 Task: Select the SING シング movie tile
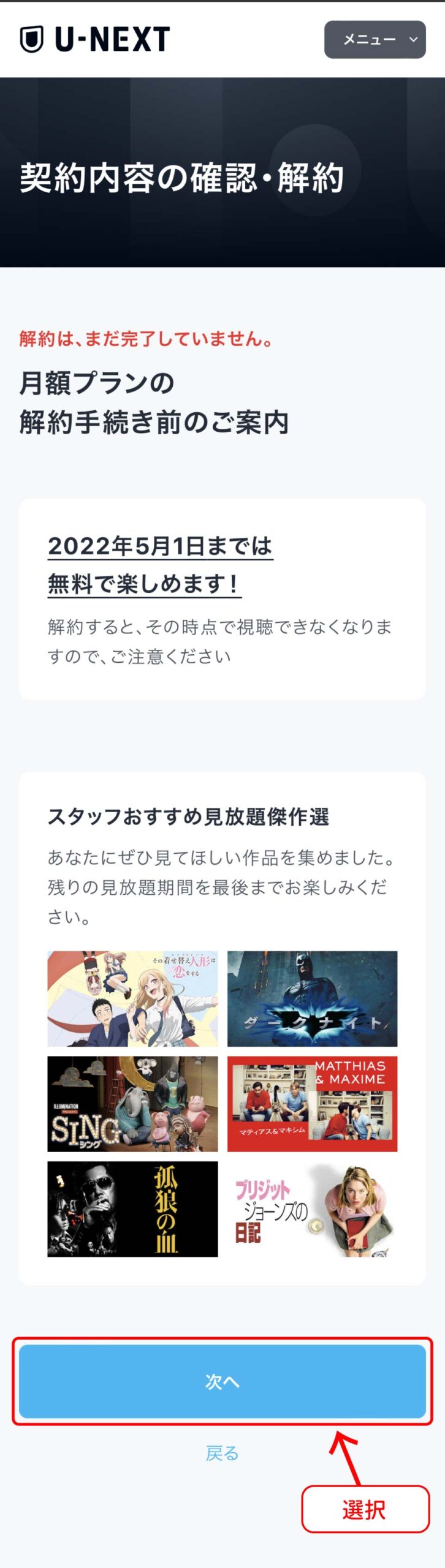[x=132, y=1104]
